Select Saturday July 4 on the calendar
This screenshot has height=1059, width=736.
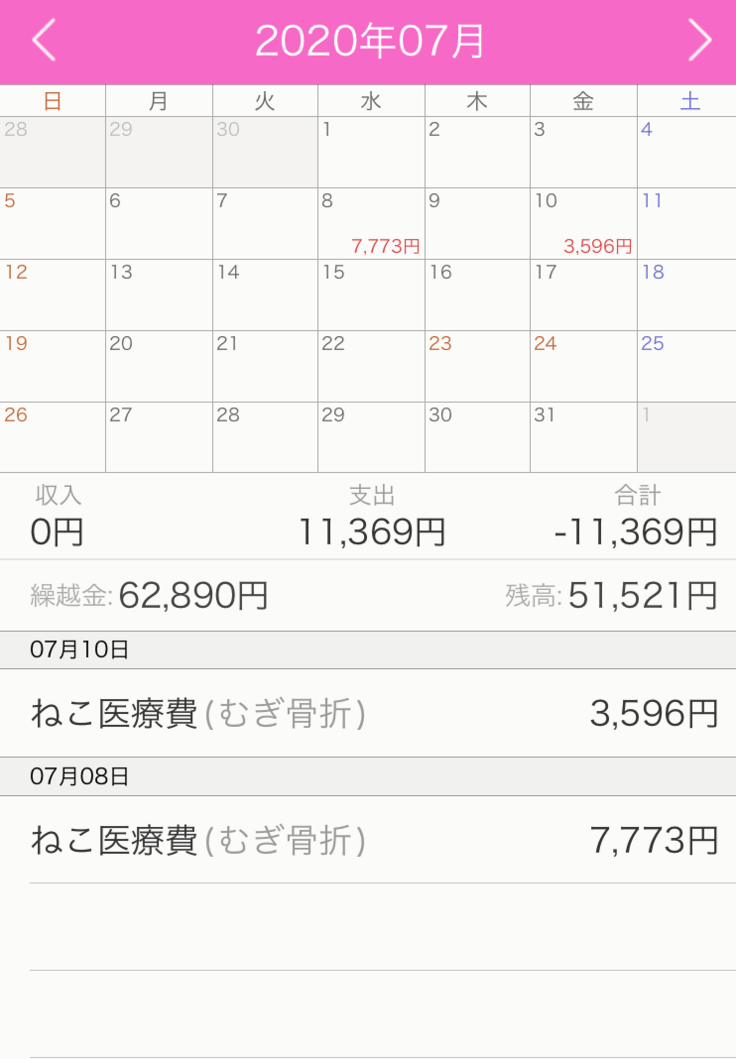coord(686,152)
